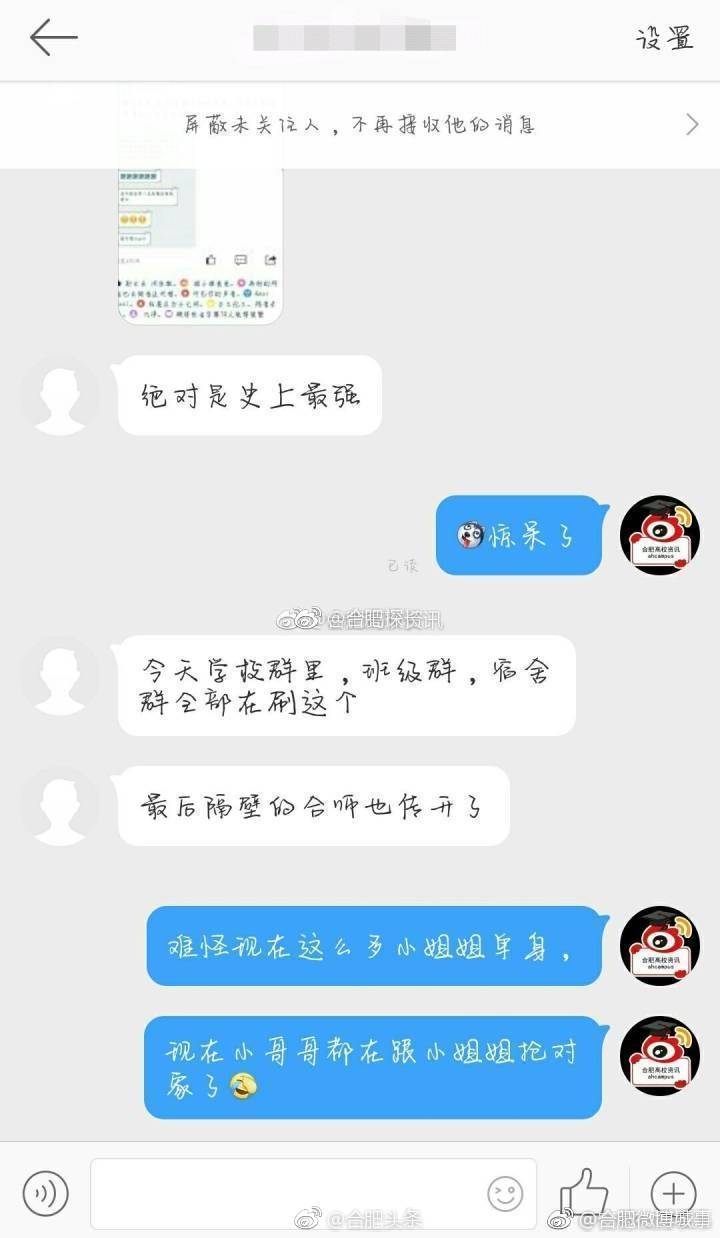The height and width of the screenshot is (1238, 720).
Task: Tap the voice message icon
Action: [x=45, y=1193]
